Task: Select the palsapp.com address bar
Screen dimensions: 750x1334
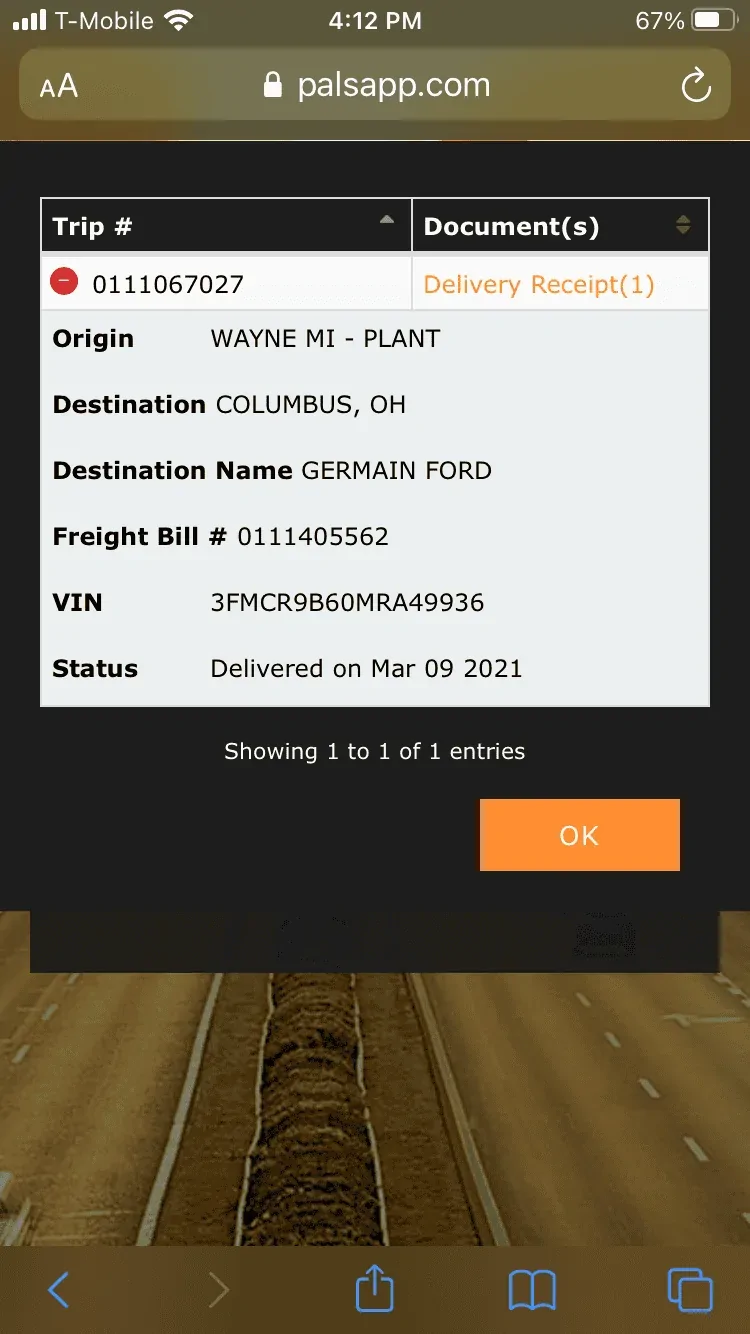Action: 376,86
